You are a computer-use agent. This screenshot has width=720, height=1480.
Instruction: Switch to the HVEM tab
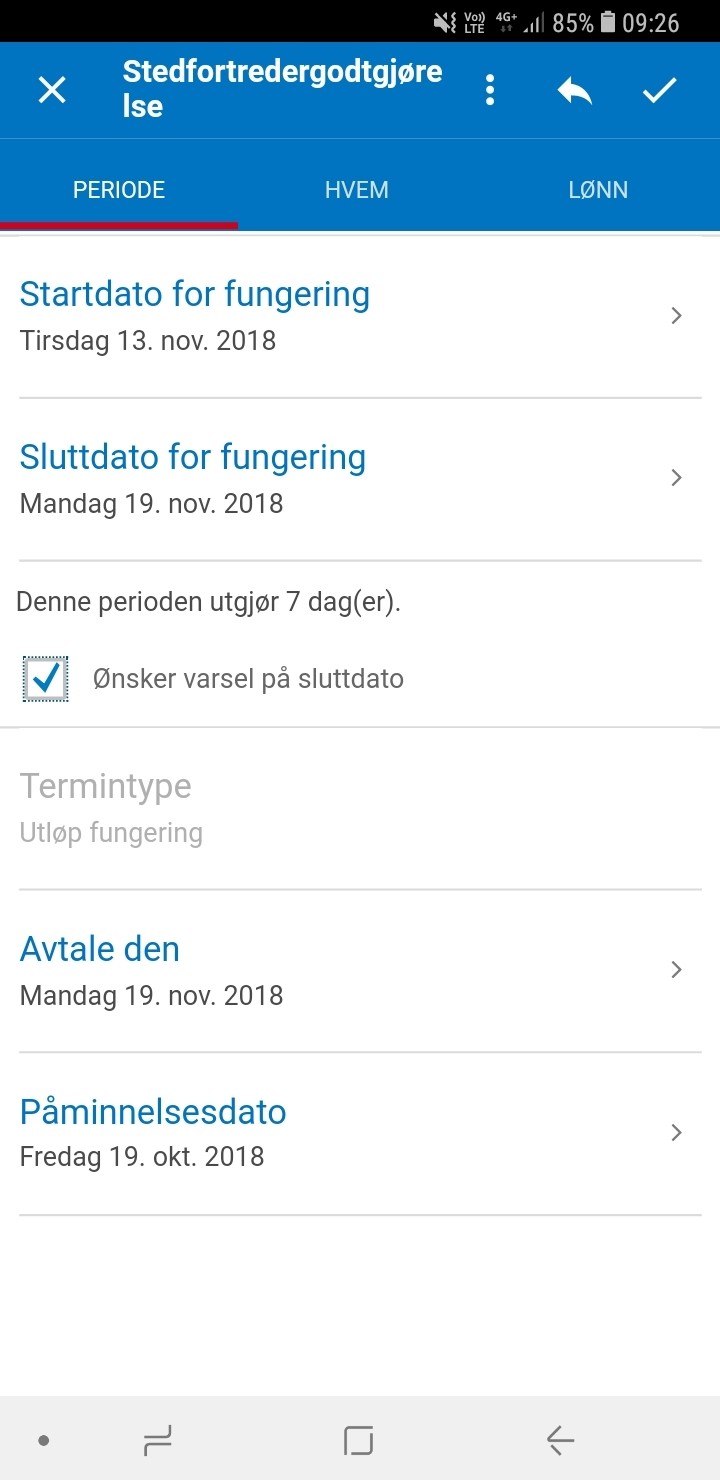(357, 190)
